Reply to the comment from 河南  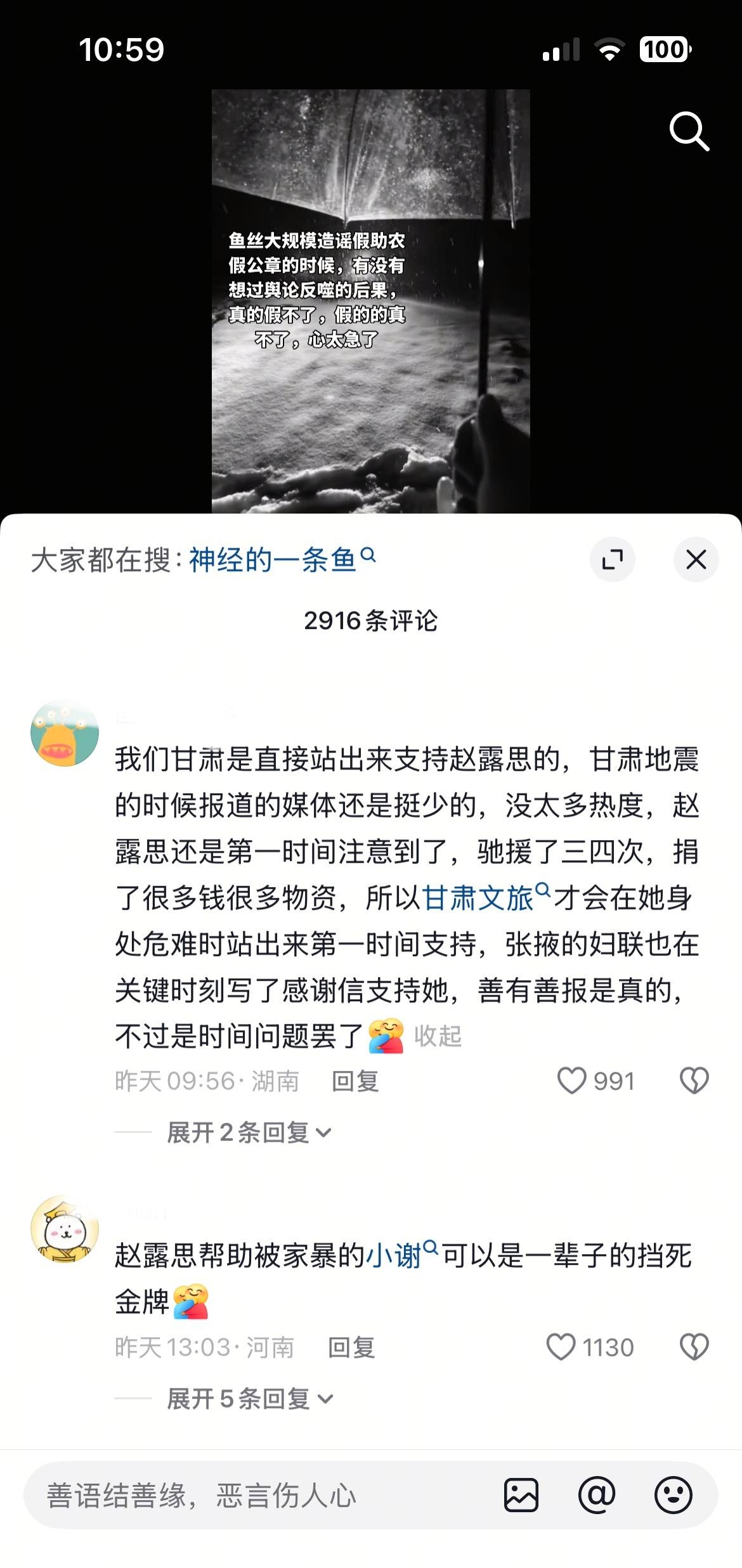click(x=351, y=1347)
